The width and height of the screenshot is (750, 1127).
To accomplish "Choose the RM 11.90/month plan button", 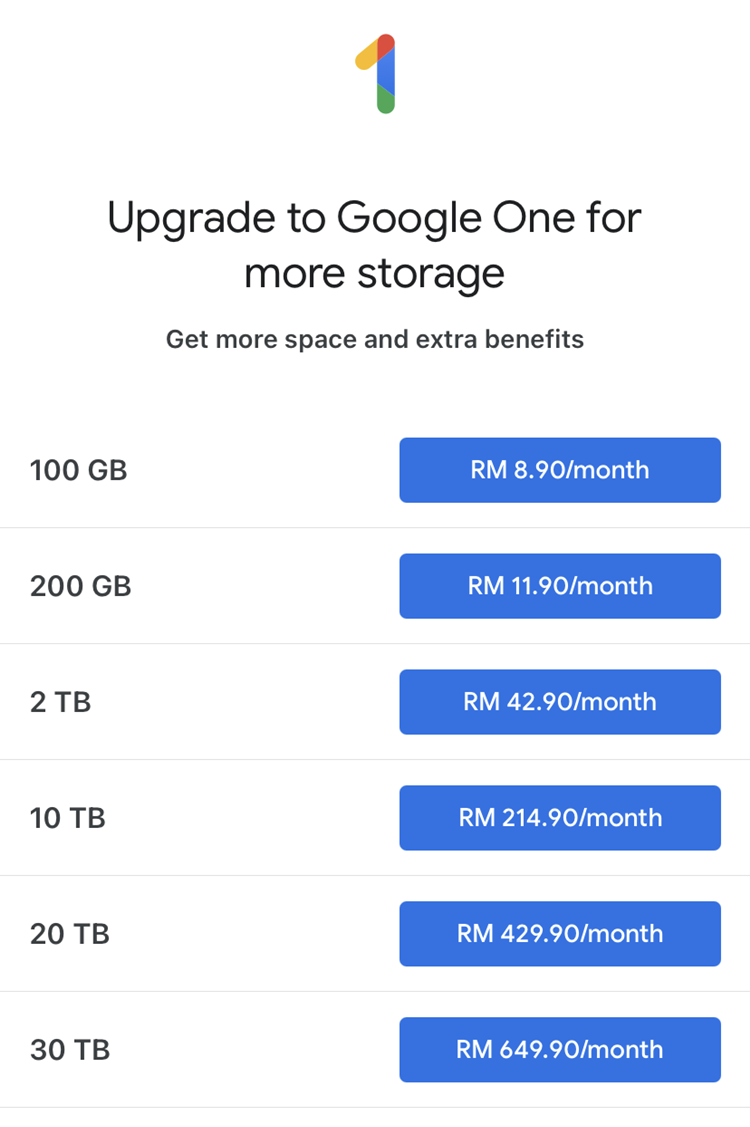I will point(559,586).
